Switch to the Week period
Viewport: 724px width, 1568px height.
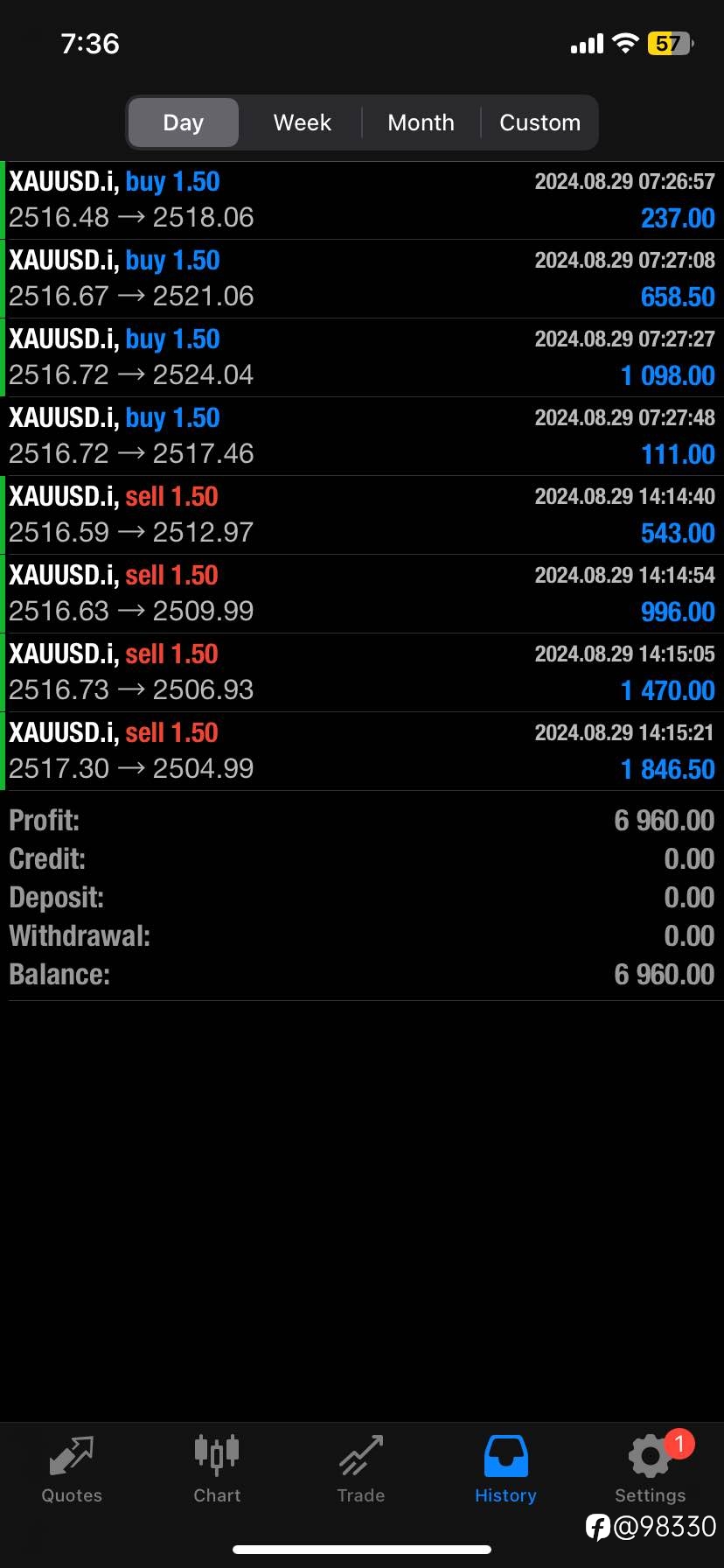pos(303,122)
